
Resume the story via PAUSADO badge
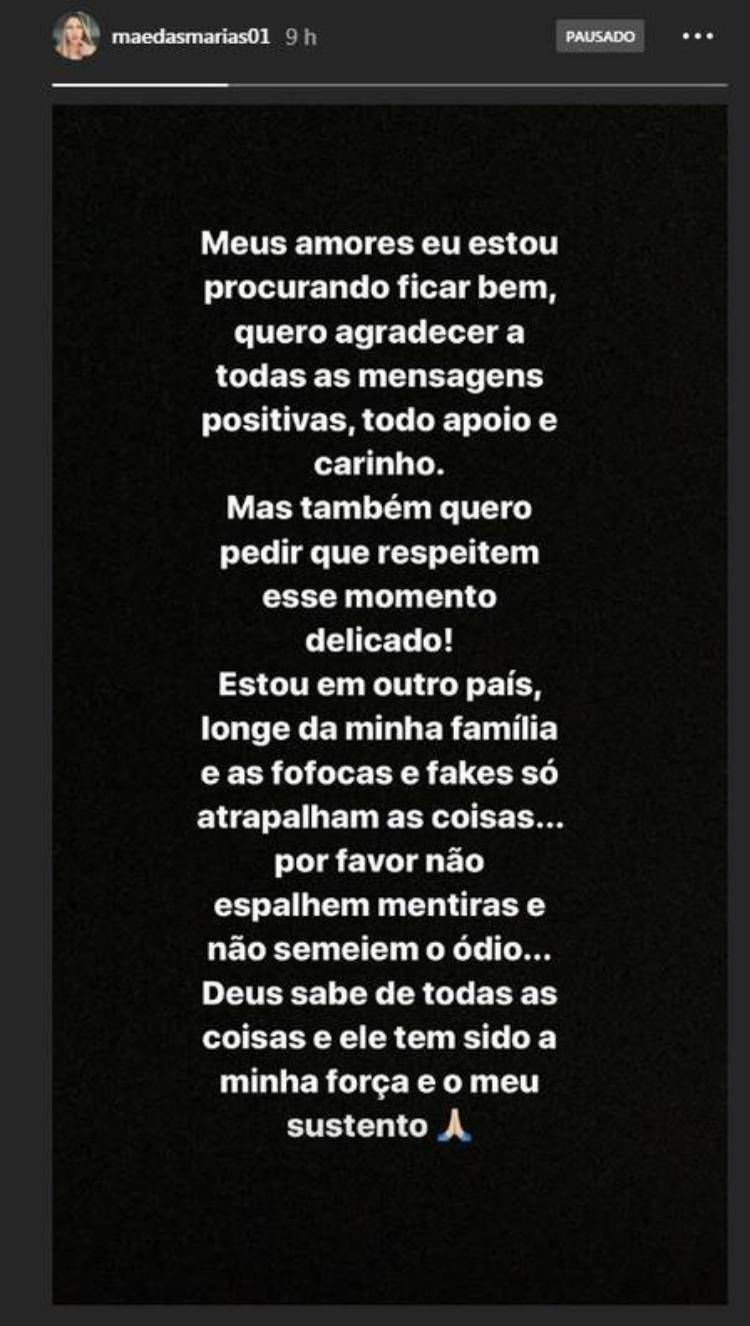tap(600, 37)
